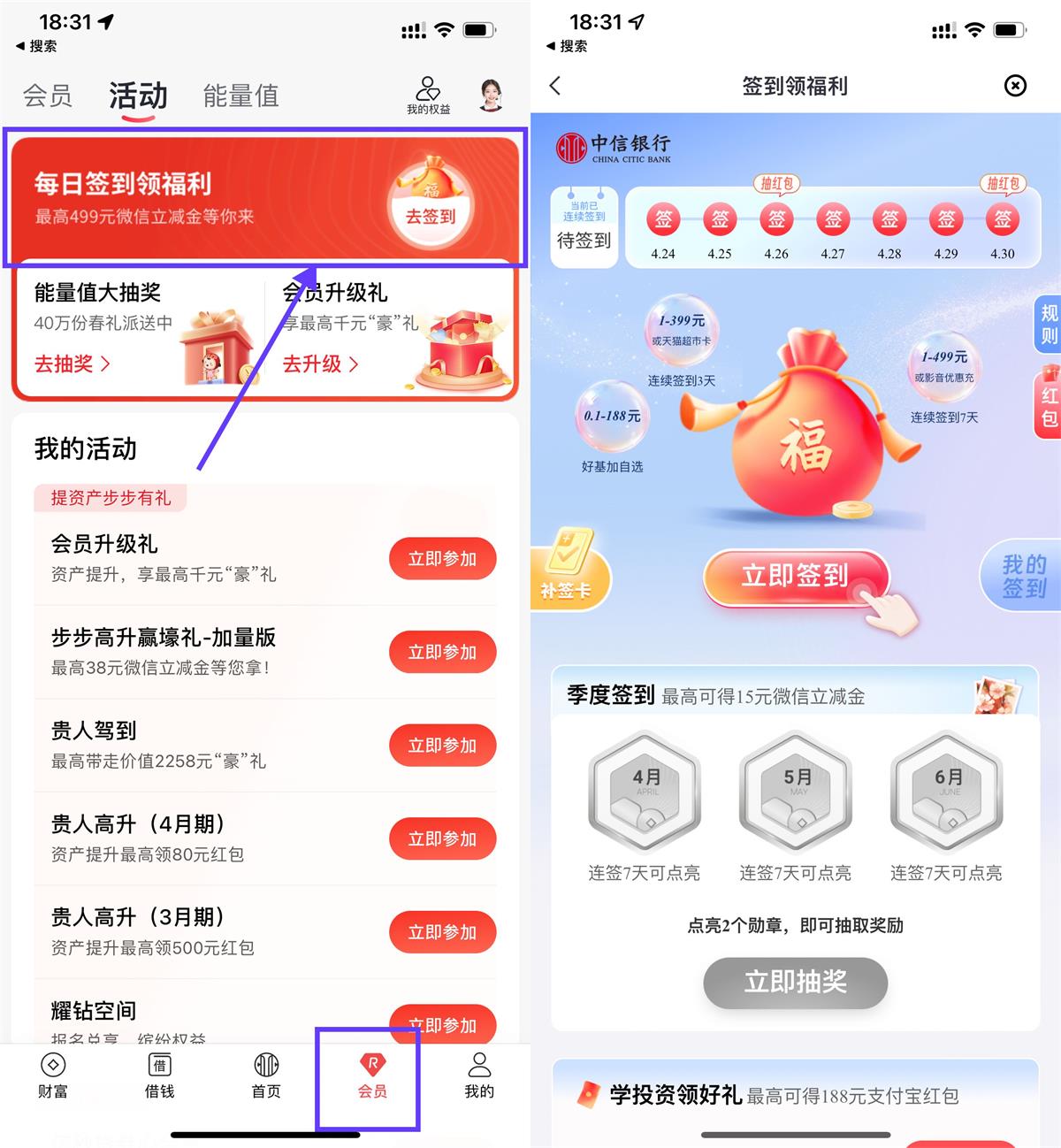This screenshot has width=1061, height=1148.
Task: Switch to 财富 bottom tab
Action: [x=53, y=1075]
